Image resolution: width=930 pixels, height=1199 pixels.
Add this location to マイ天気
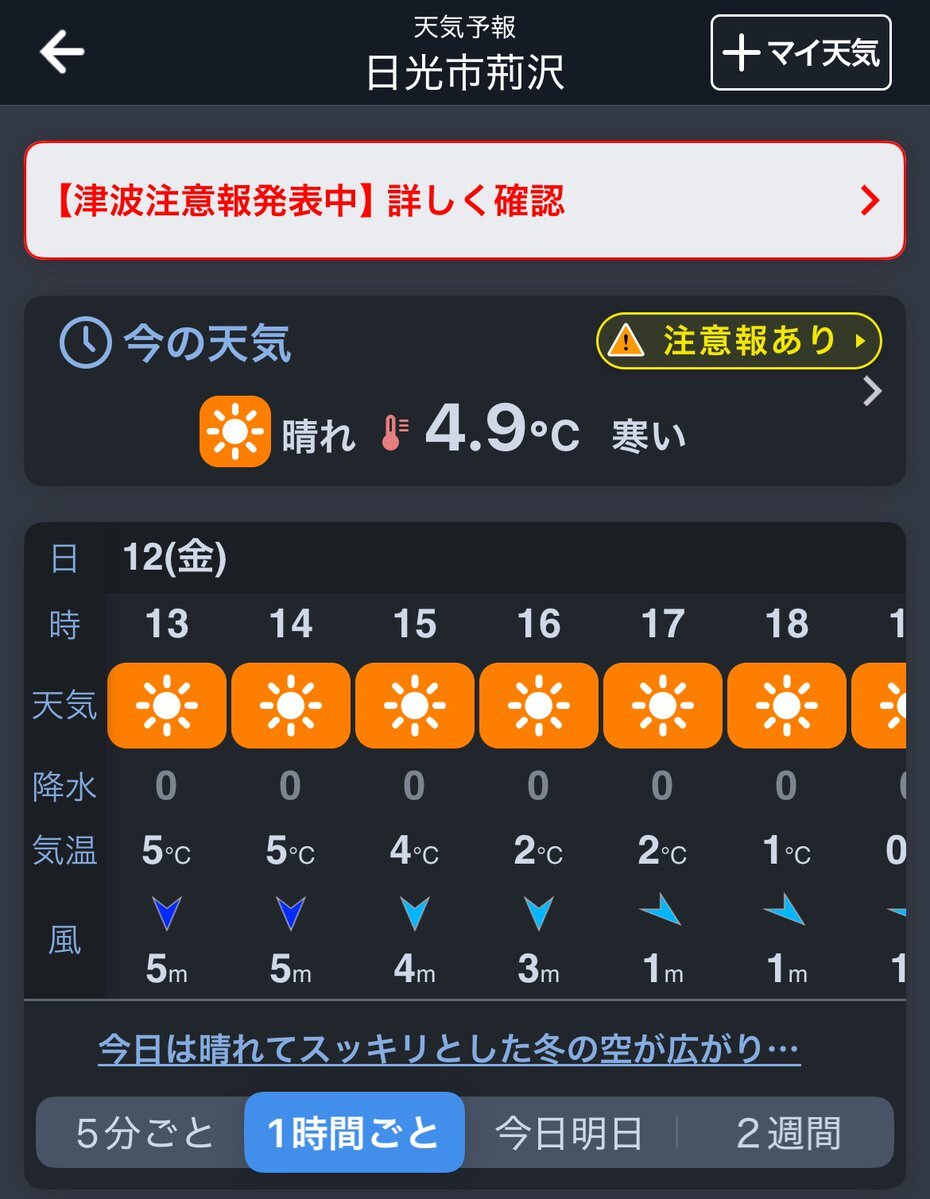tap(800, 53)
